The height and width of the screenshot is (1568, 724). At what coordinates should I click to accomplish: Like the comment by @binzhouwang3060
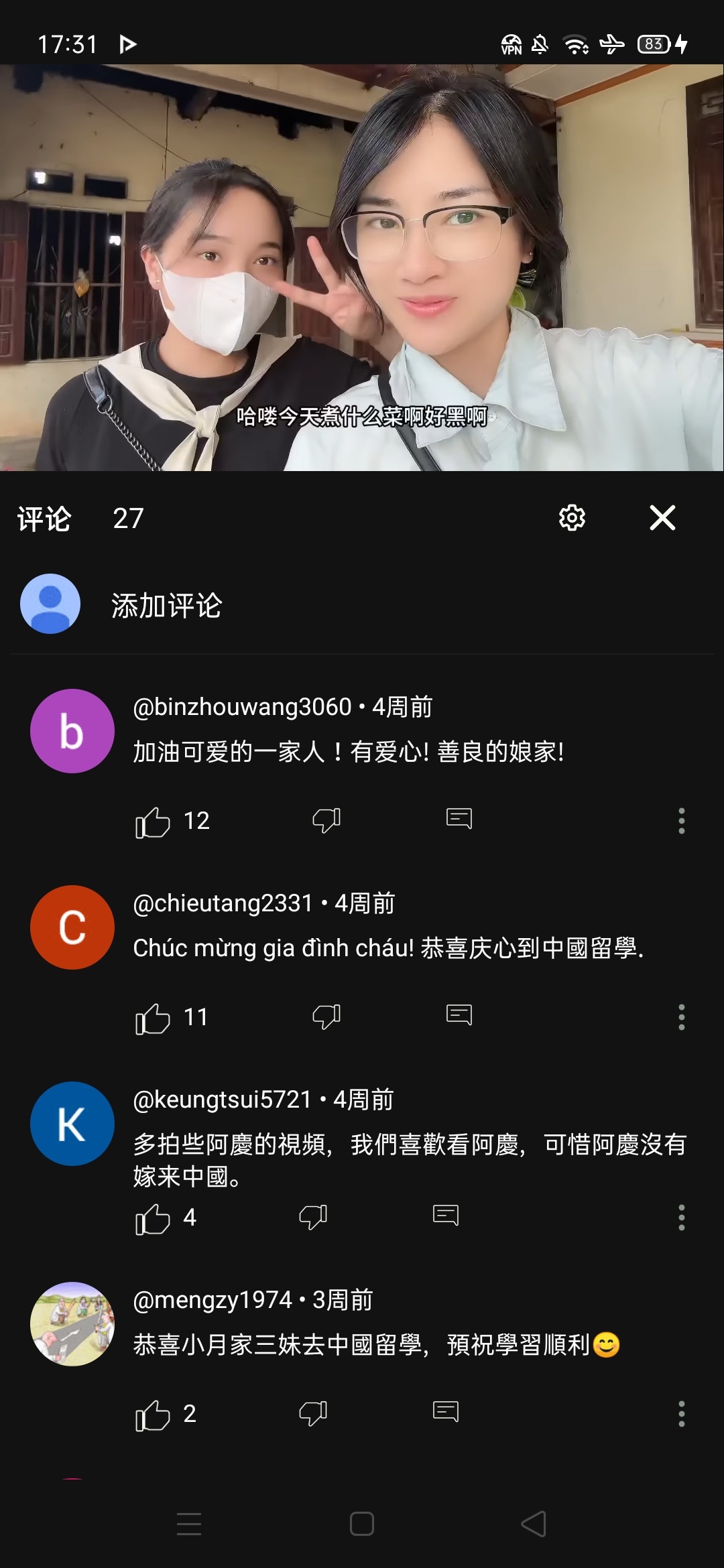(x=153, y=821)
